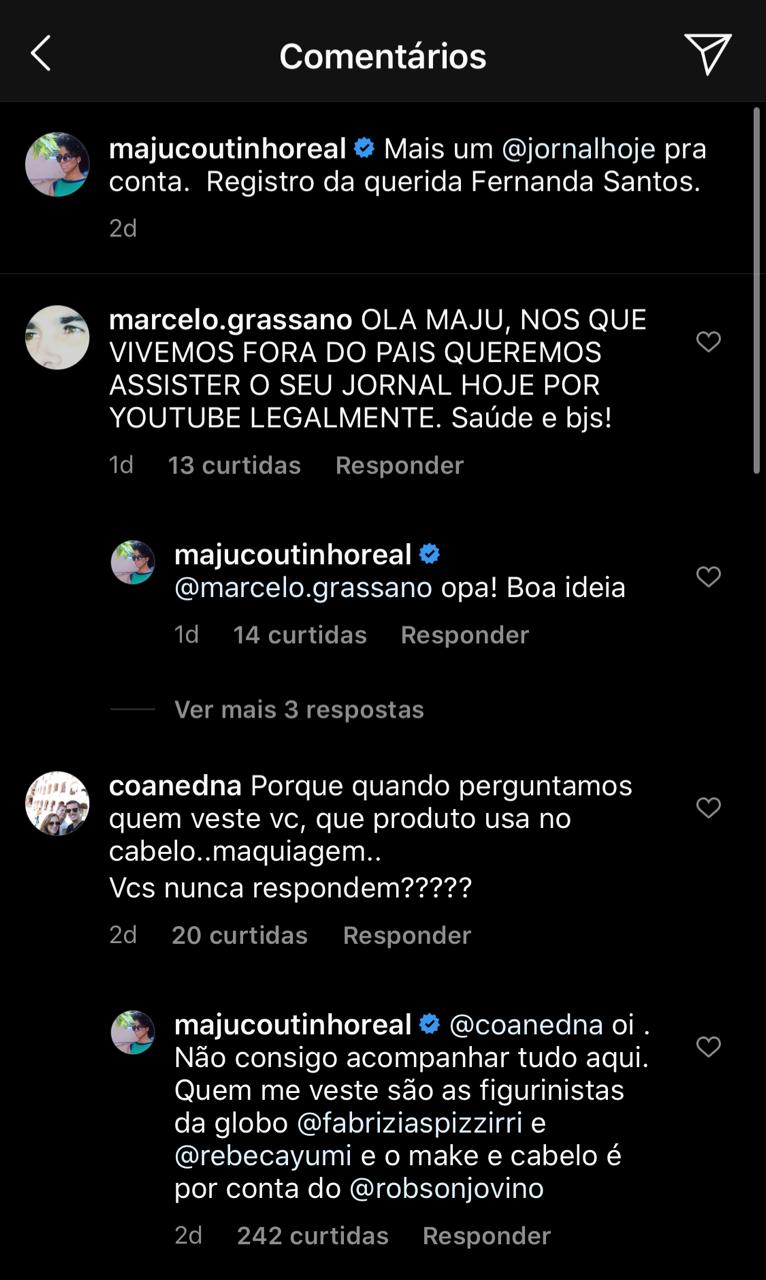View likes on the 242 curtidas comment
Screen dimensions: 766x1280
pyautogui.click(x=312, y=1235)
